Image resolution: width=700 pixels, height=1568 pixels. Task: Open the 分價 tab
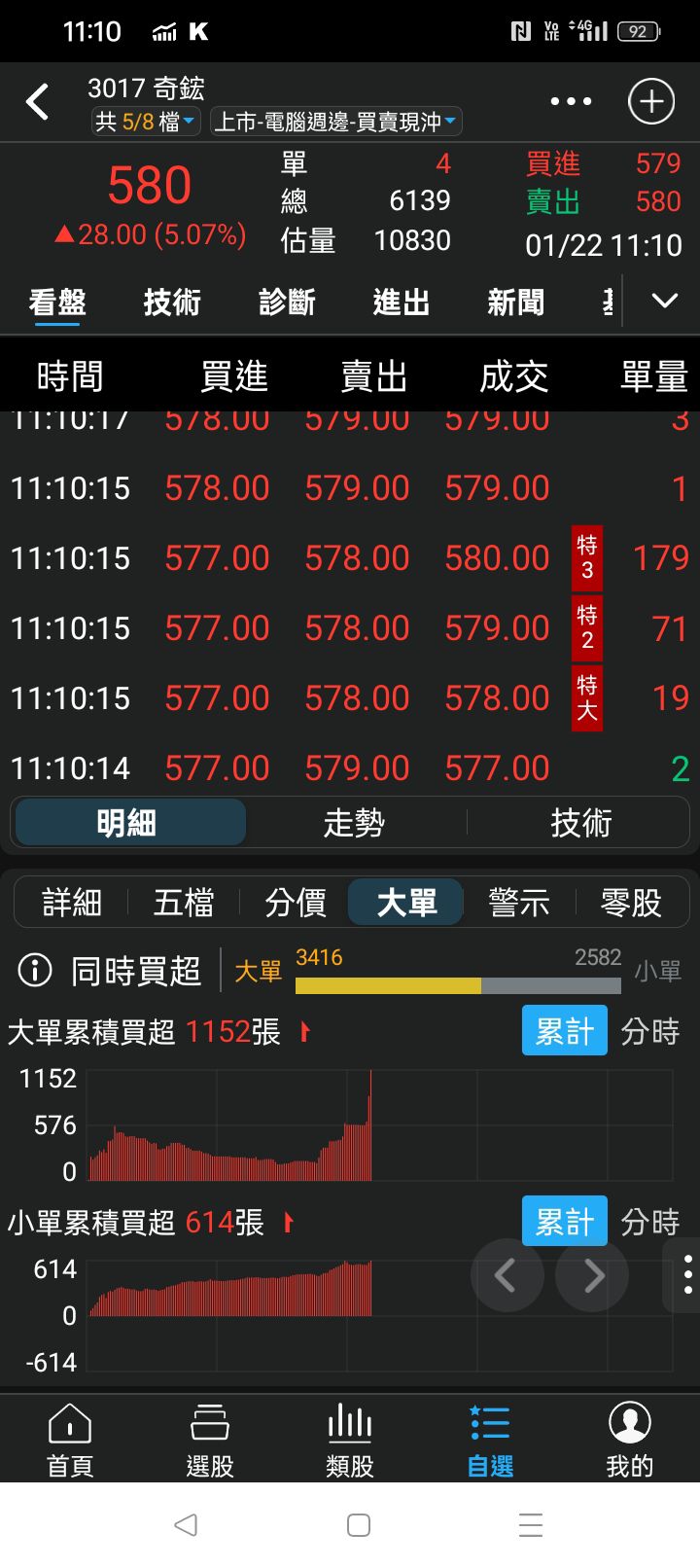click(x=296, y=903)
